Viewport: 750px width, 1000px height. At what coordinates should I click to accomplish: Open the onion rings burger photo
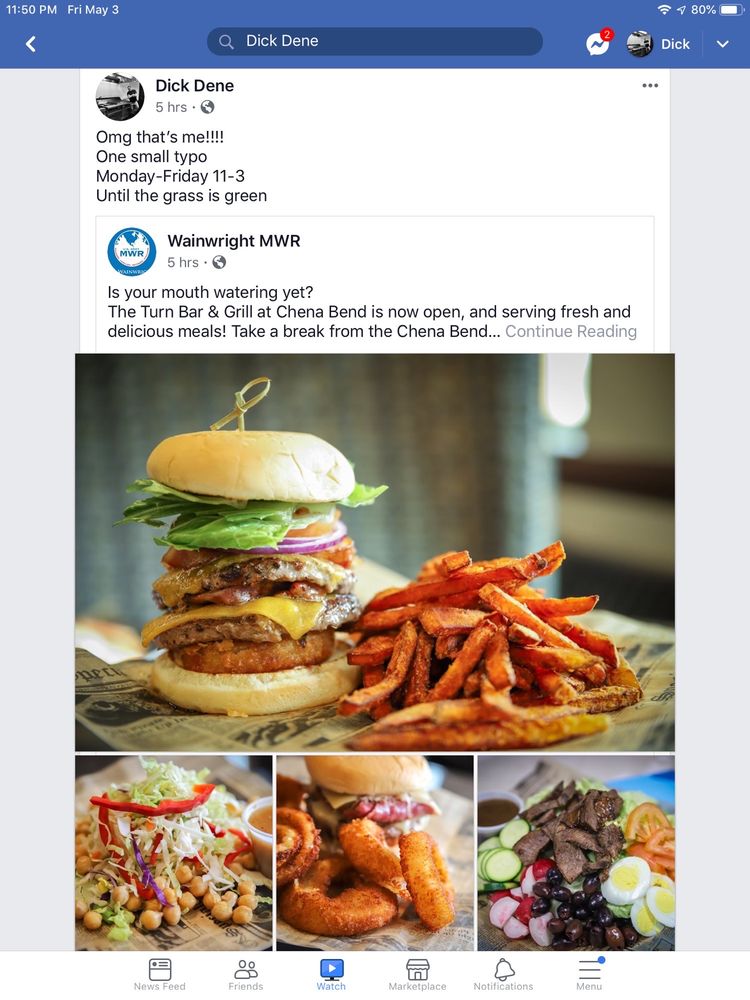[x=375, y=852]
